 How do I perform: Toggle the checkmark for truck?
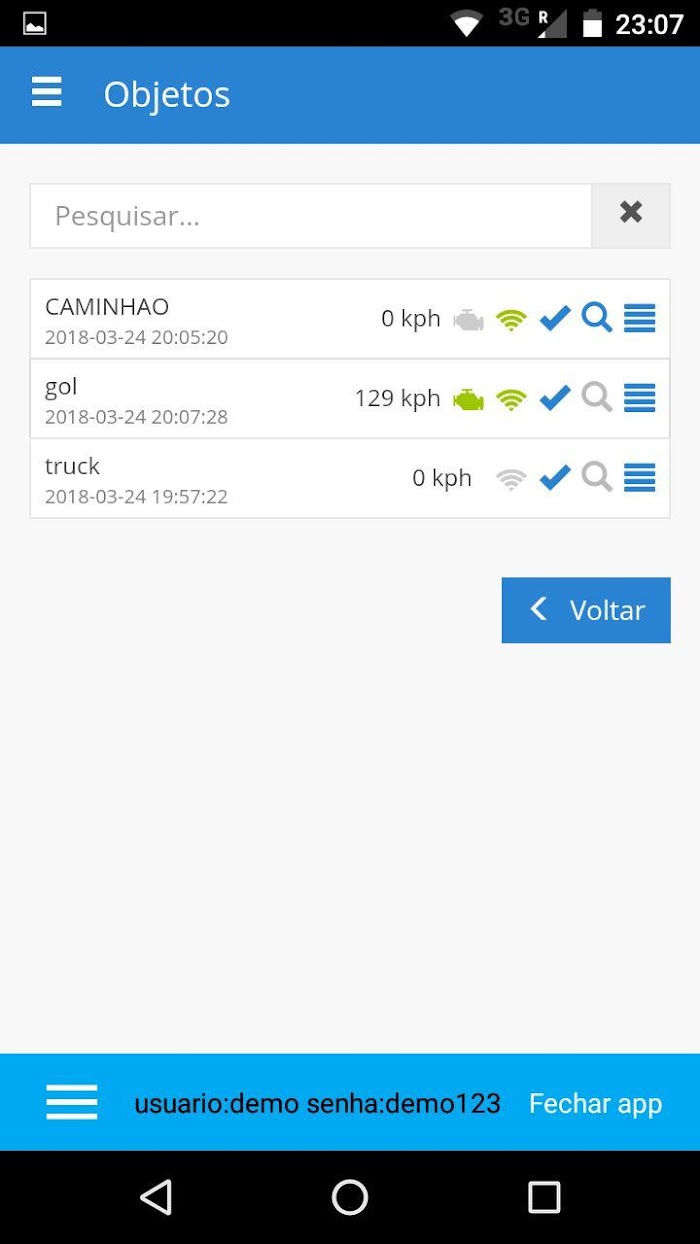(555, 478)
